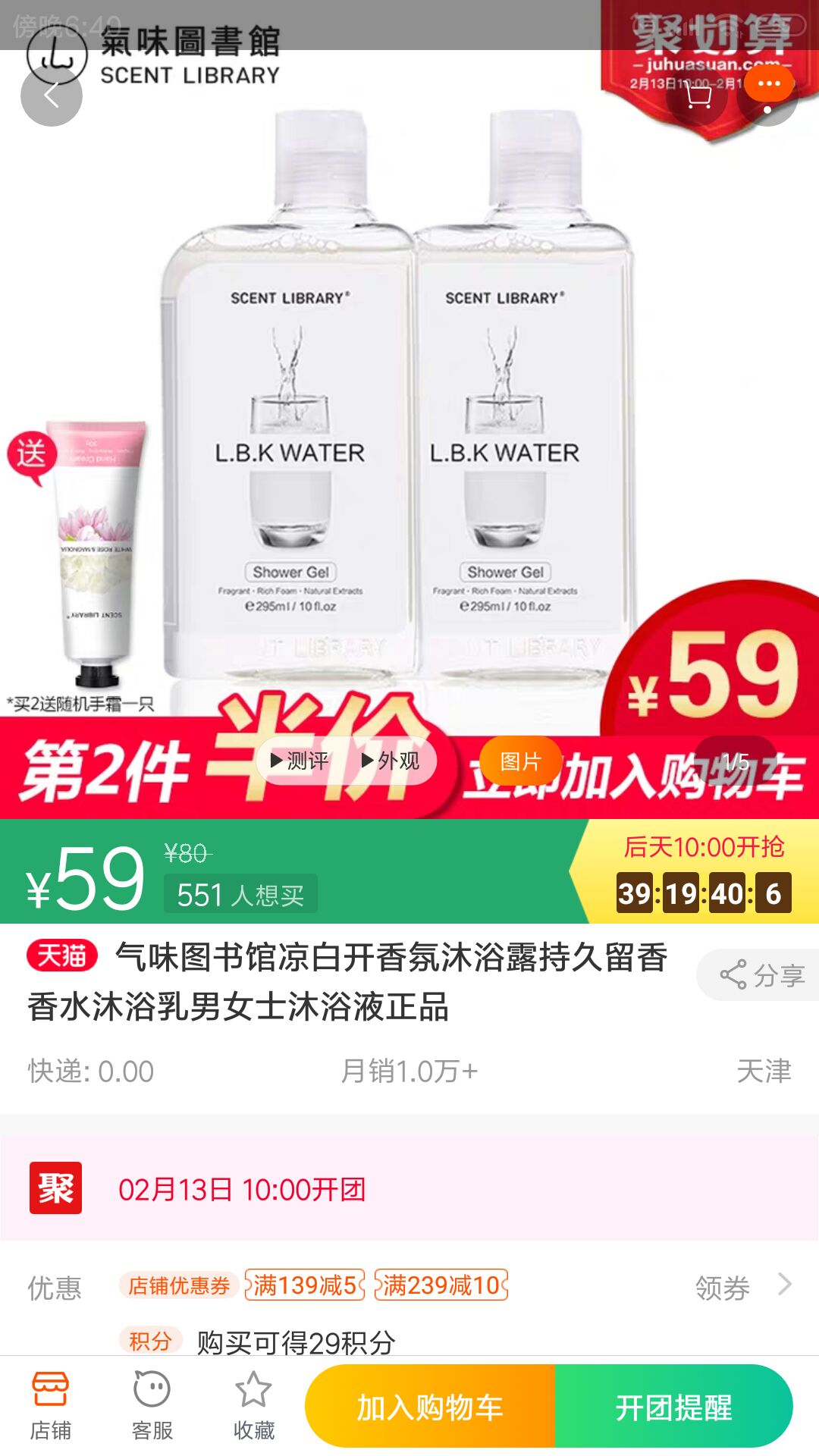Set a 开团提醒 sale reminder
This screenshot has height=1456, width=819.
tap(674, 1407)
